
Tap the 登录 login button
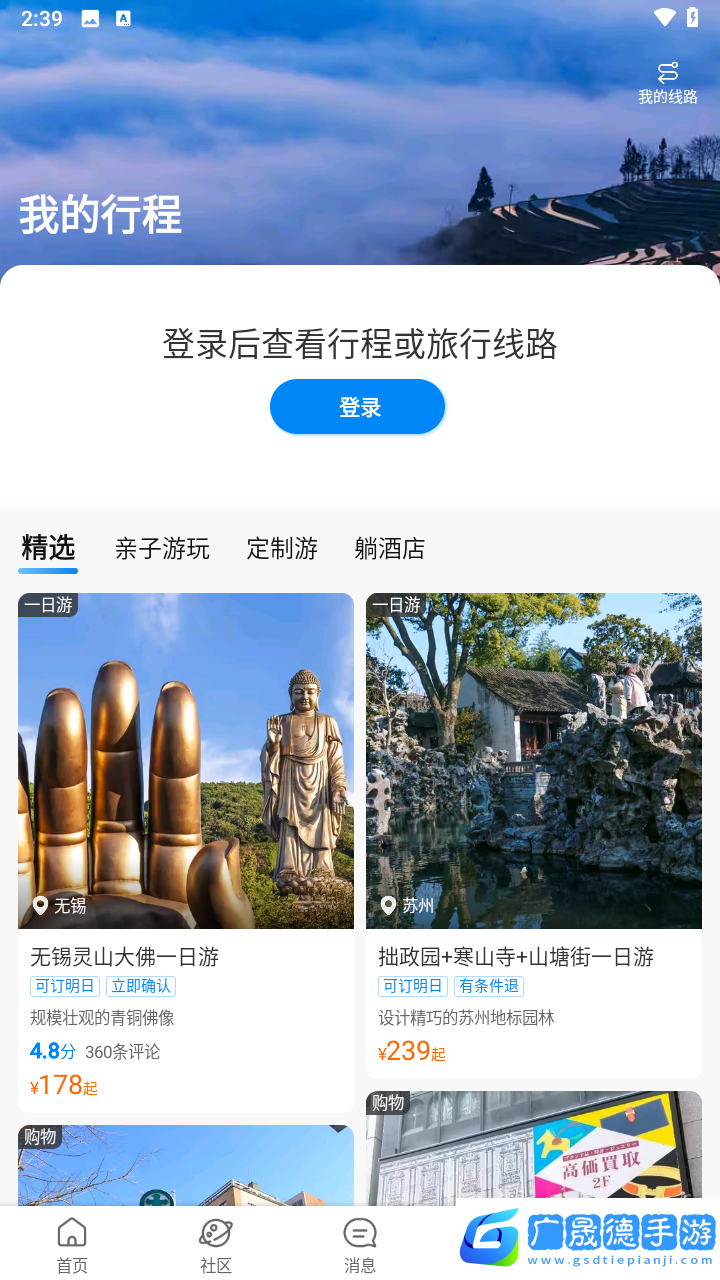pyautogui.click(x=357, y=407)
